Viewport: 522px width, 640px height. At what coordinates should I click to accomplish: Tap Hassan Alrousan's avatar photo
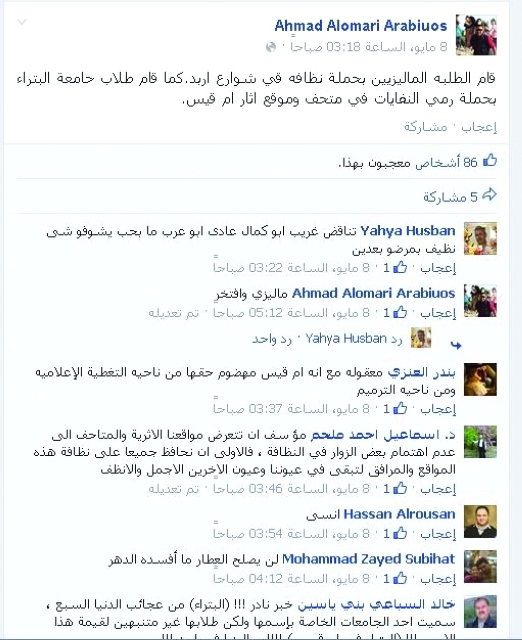480,521
